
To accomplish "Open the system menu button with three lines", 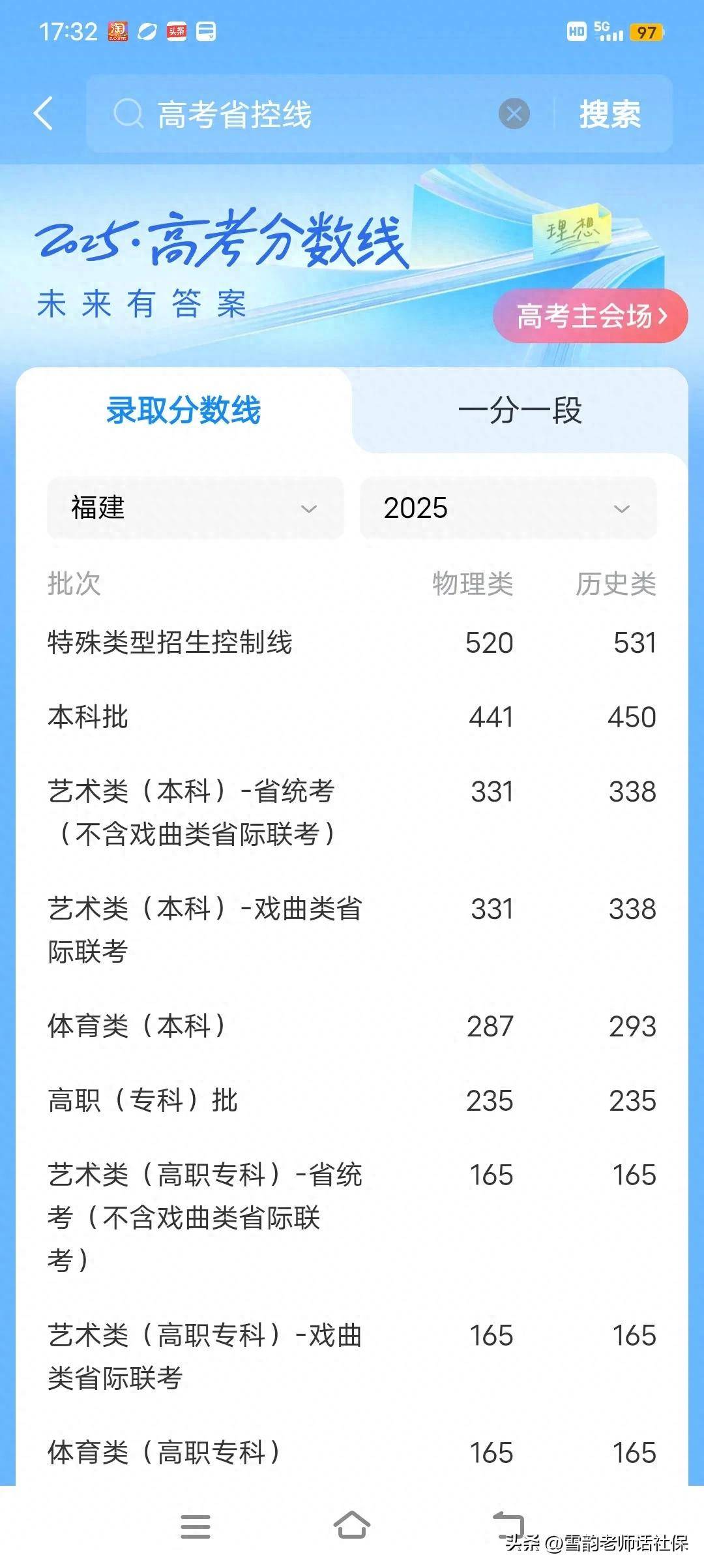I will pyautogui.click(x=196, y=1526).
